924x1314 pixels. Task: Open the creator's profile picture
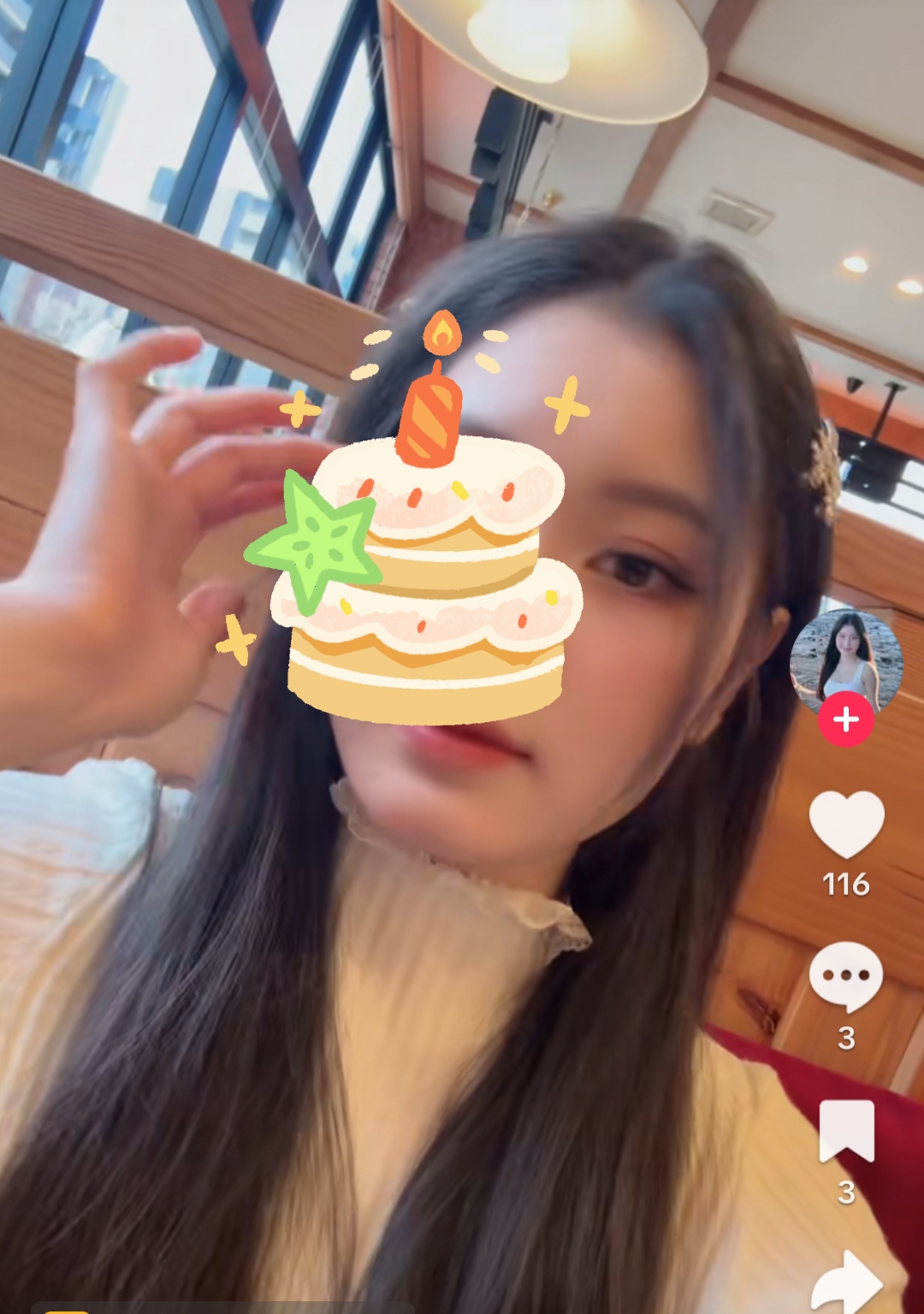(845, 657)
